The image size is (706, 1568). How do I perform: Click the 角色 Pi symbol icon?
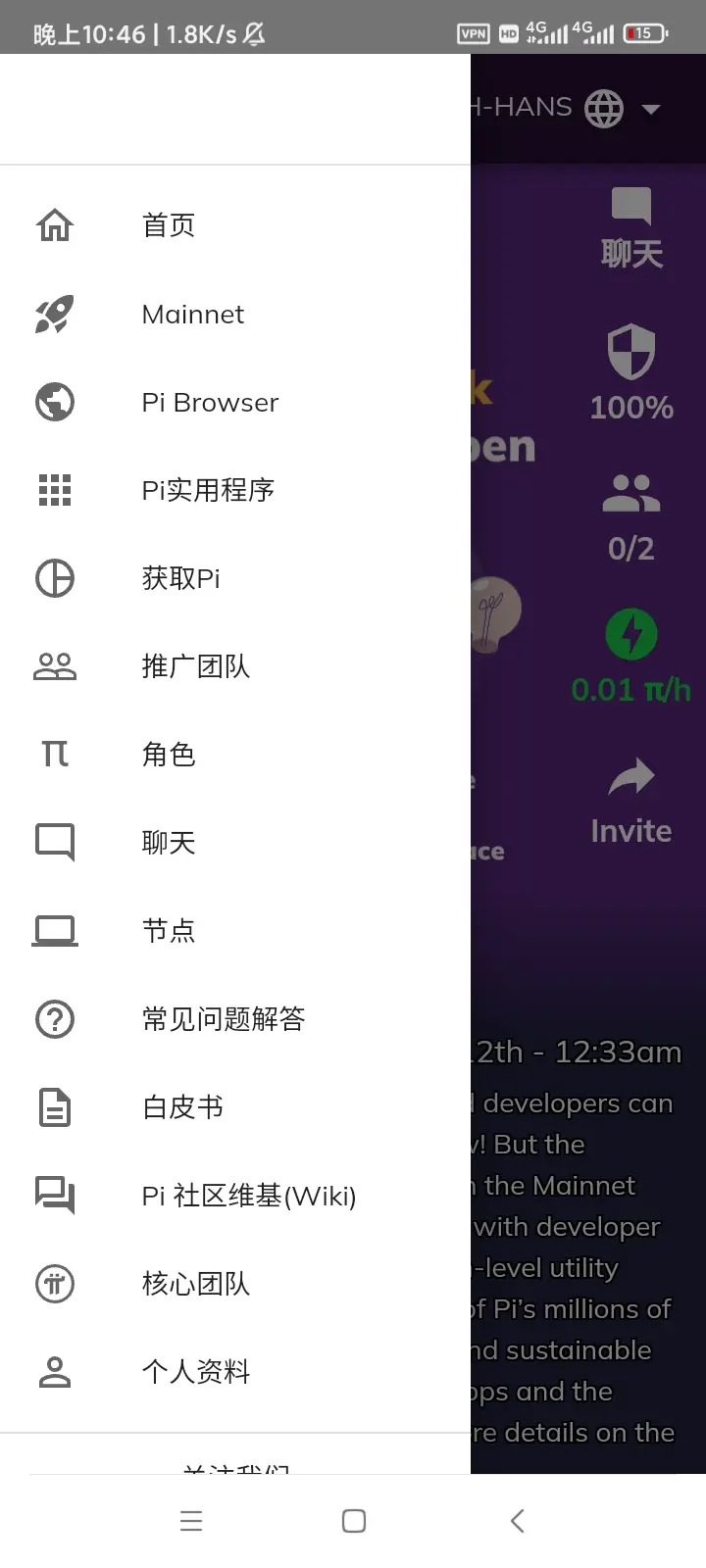[x=55, y=755]
